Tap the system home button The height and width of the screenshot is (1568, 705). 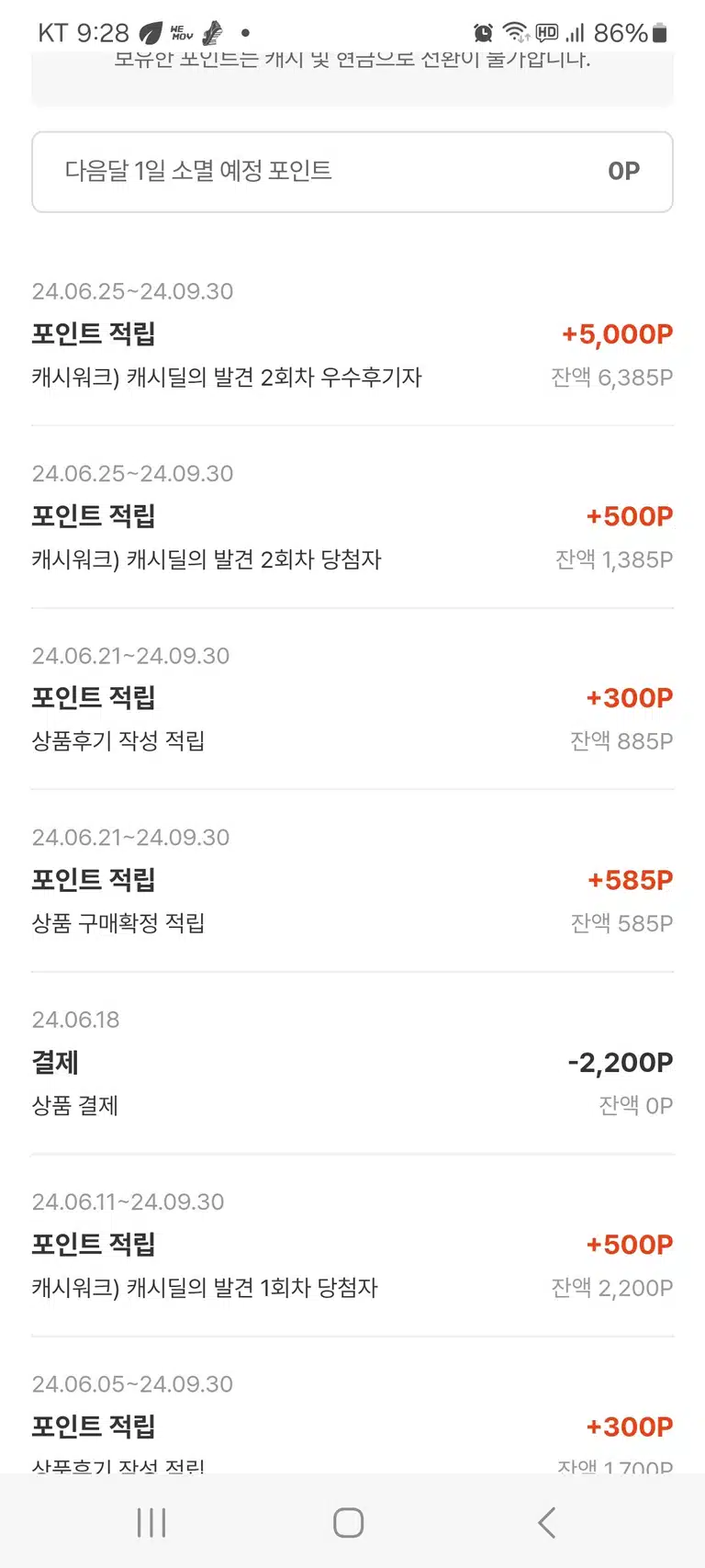pyautogui.click(x=349, y=1522)
